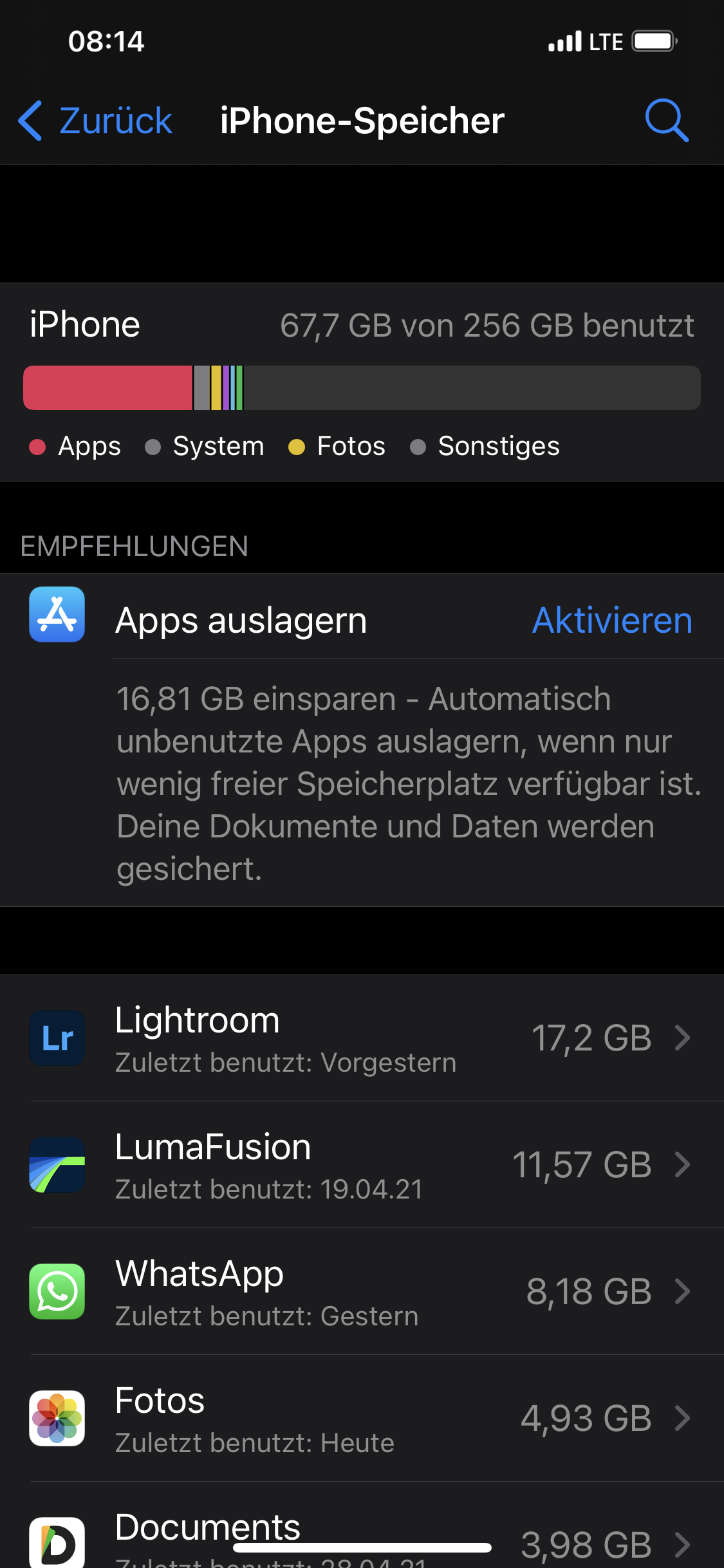Tap Aktivieren to offload unused apps
724x1568 pixels.
coord(612,621)
